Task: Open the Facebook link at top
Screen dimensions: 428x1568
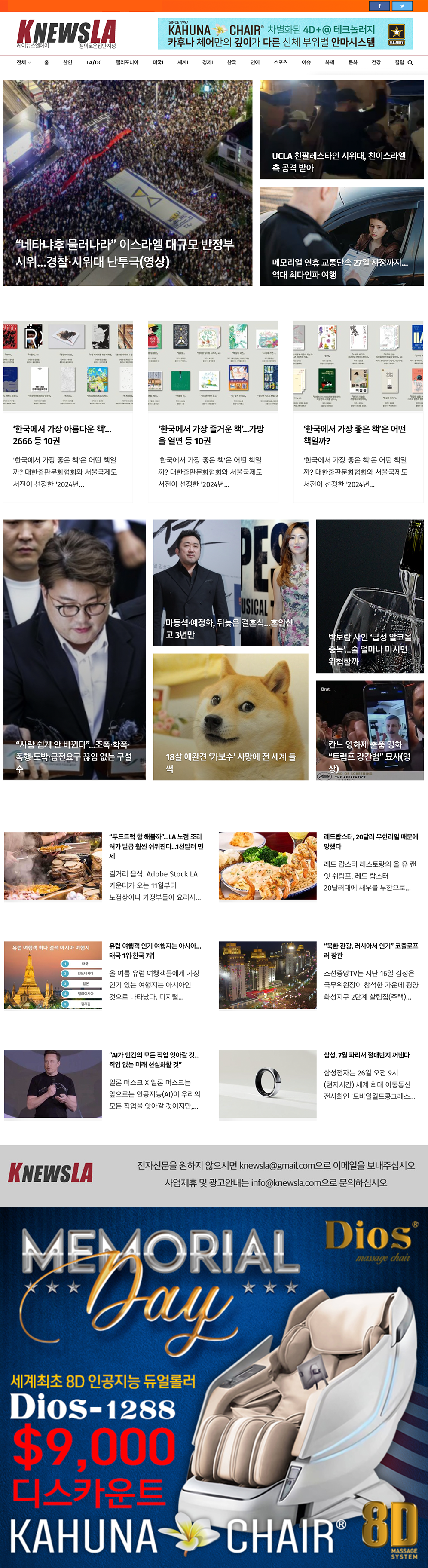Action: coord(379,6)
